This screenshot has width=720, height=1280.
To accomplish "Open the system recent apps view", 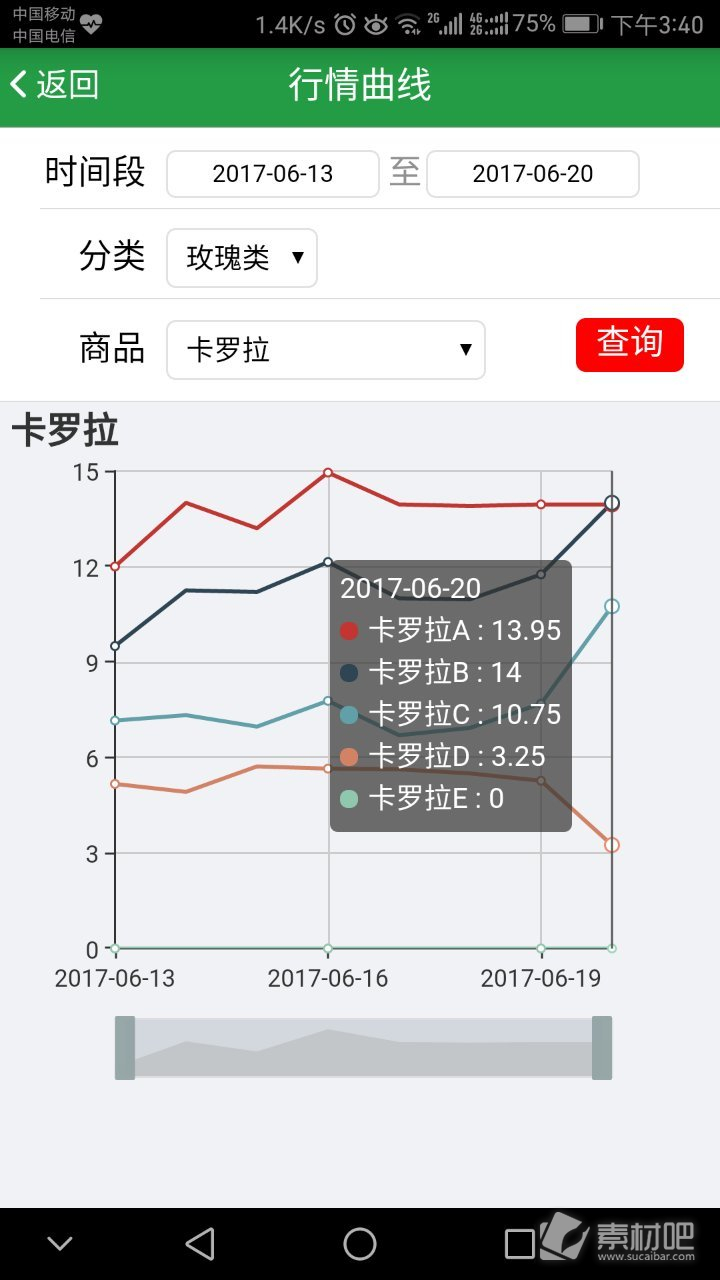I will tap(520, 1244).
